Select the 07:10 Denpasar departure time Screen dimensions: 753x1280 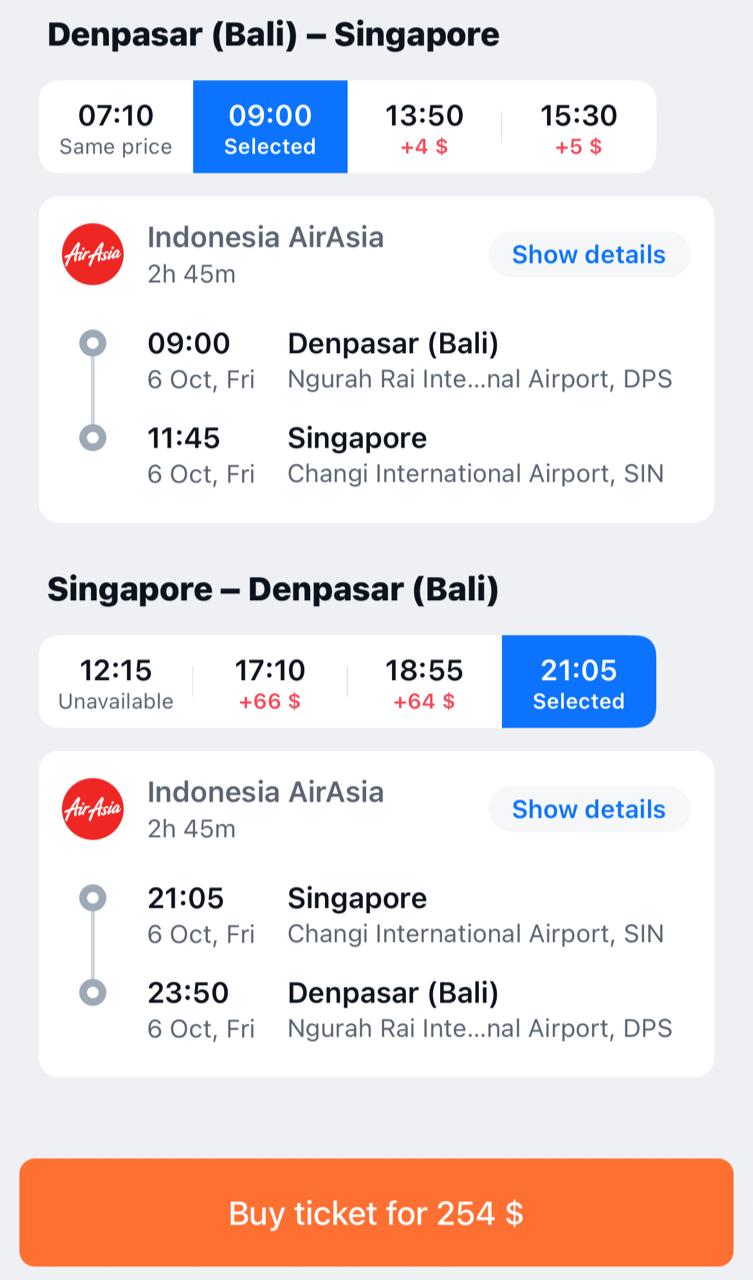pos(116,127)
